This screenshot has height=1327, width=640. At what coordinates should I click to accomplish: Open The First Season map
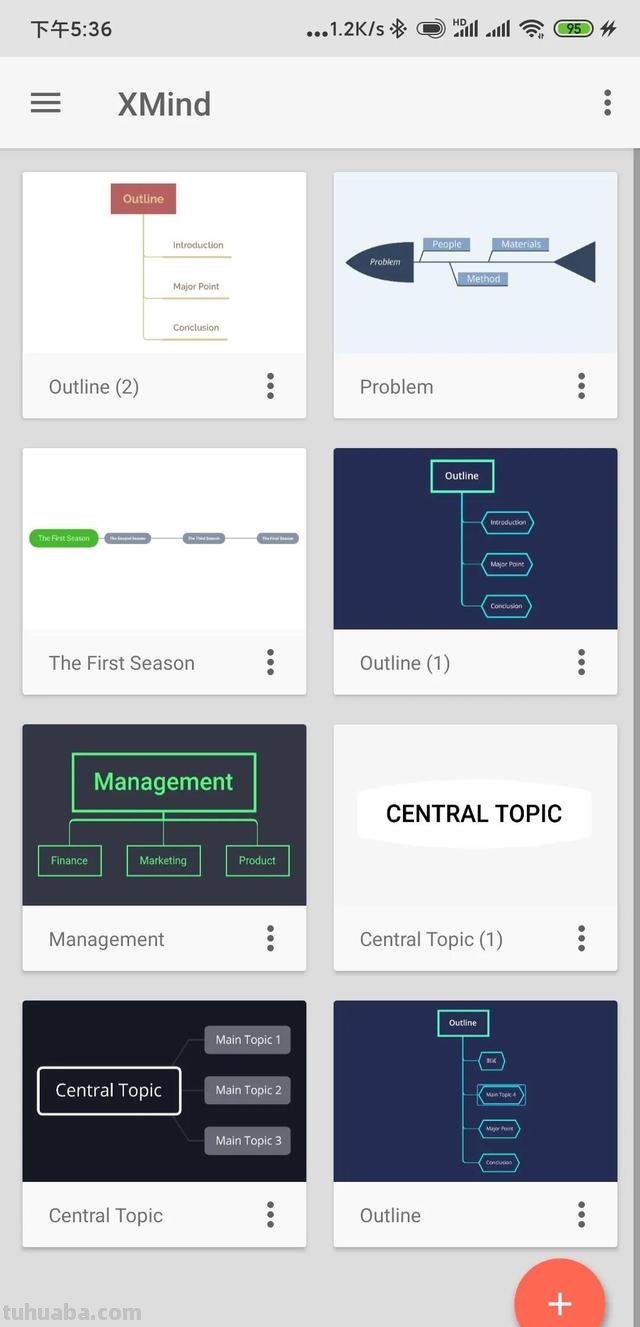[x=164, y=539]
